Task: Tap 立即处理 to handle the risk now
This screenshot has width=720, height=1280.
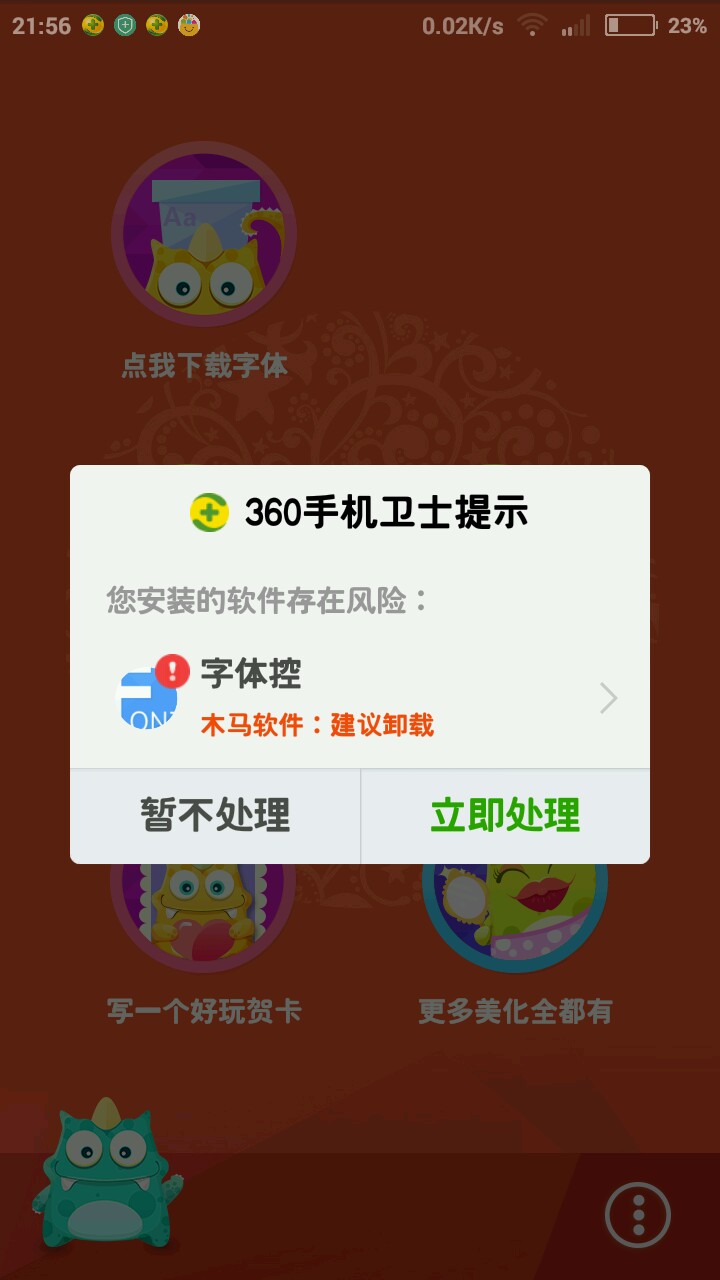Action: (x=505, y=816)
